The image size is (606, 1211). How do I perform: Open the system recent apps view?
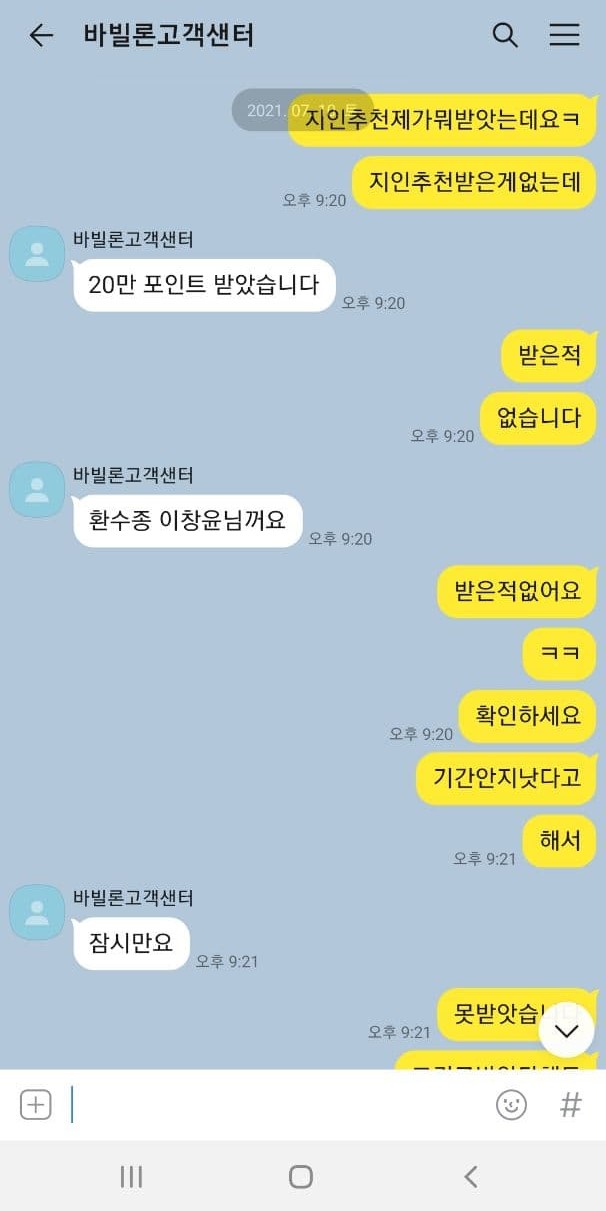pyautogui.click(x=131, y=1177)
